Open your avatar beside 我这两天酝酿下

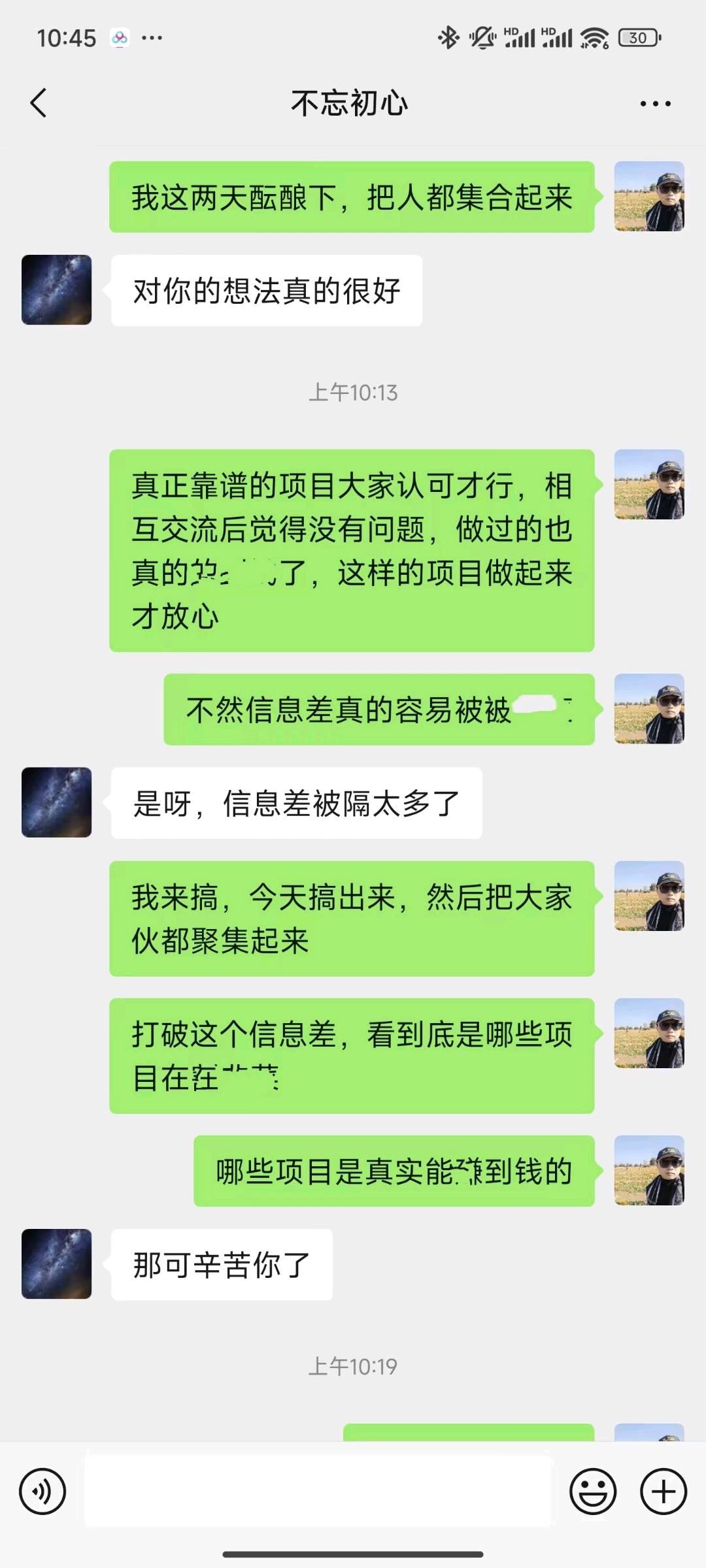pyautogui.click(x=649, y=197)
